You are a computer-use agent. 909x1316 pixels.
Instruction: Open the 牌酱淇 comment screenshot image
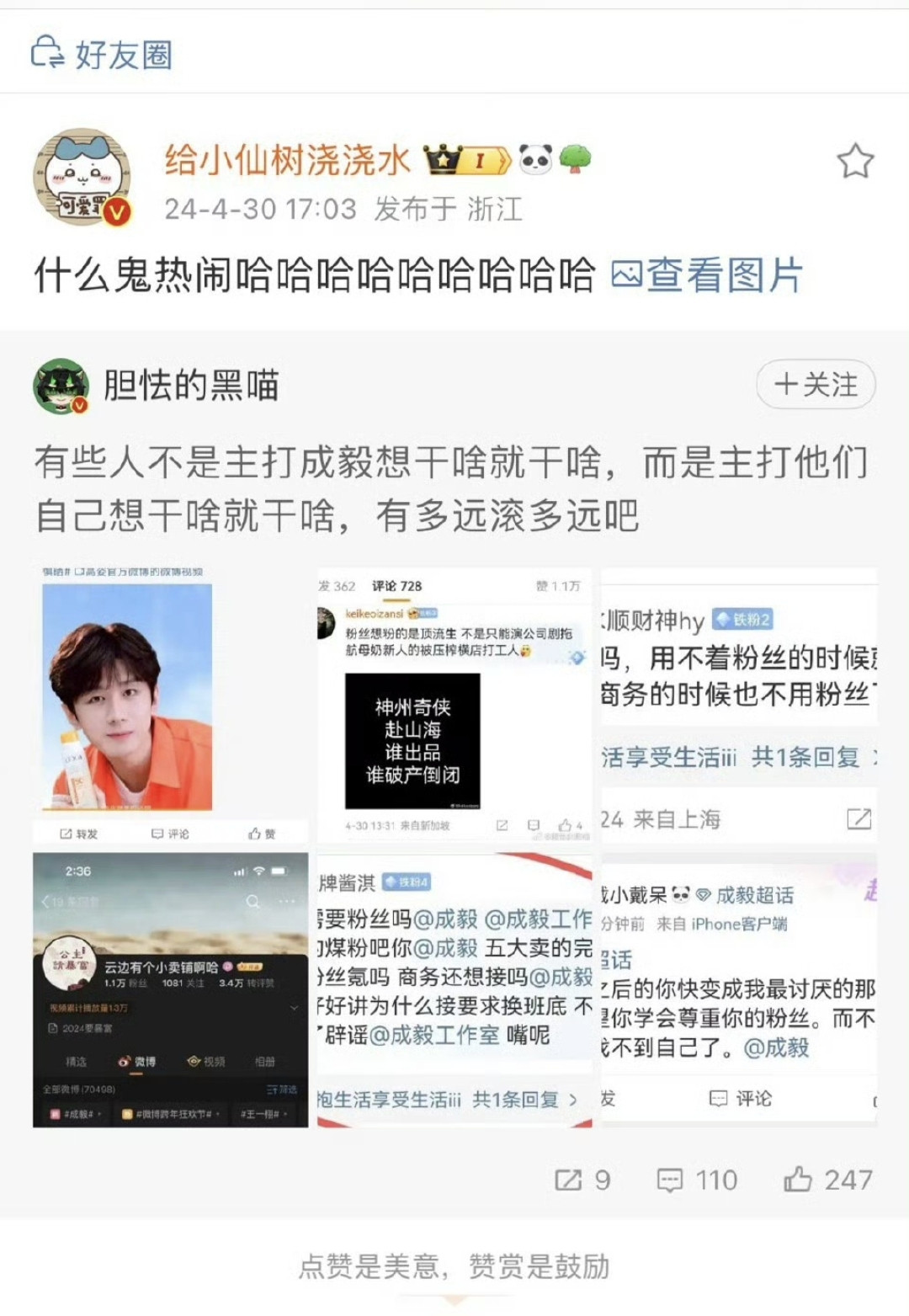click(454, 988)
